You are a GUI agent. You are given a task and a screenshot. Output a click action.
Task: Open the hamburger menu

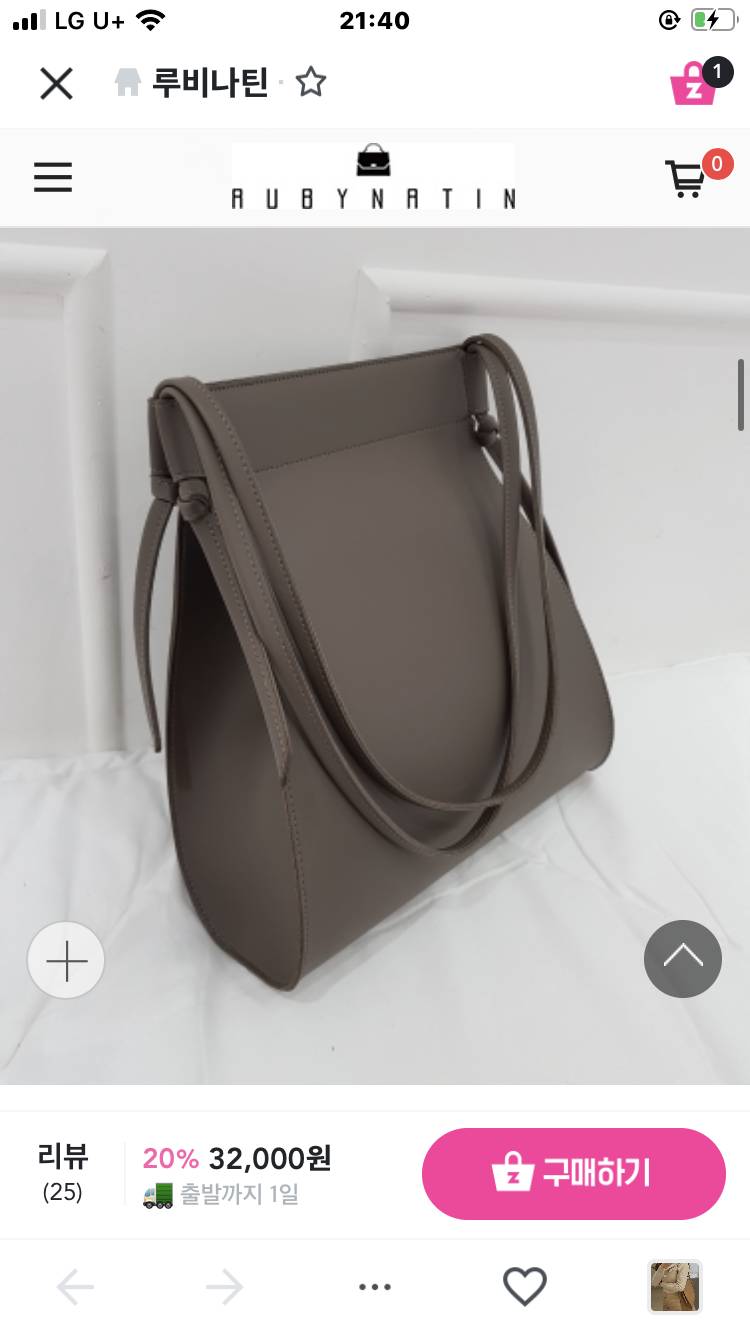point(53,177)
